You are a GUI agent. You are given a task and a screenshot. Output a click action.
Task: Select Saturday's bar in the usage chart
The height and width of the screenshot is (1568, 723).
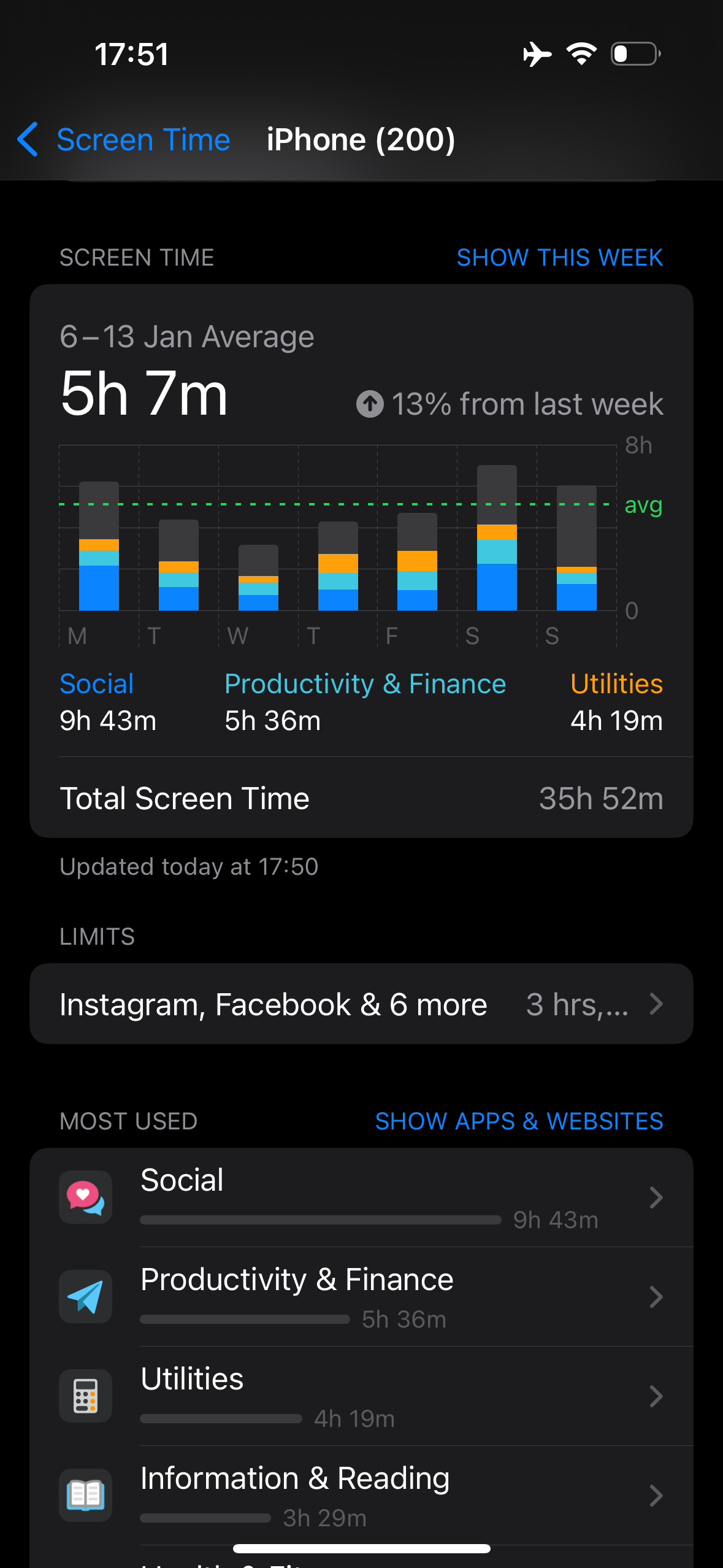497,538
